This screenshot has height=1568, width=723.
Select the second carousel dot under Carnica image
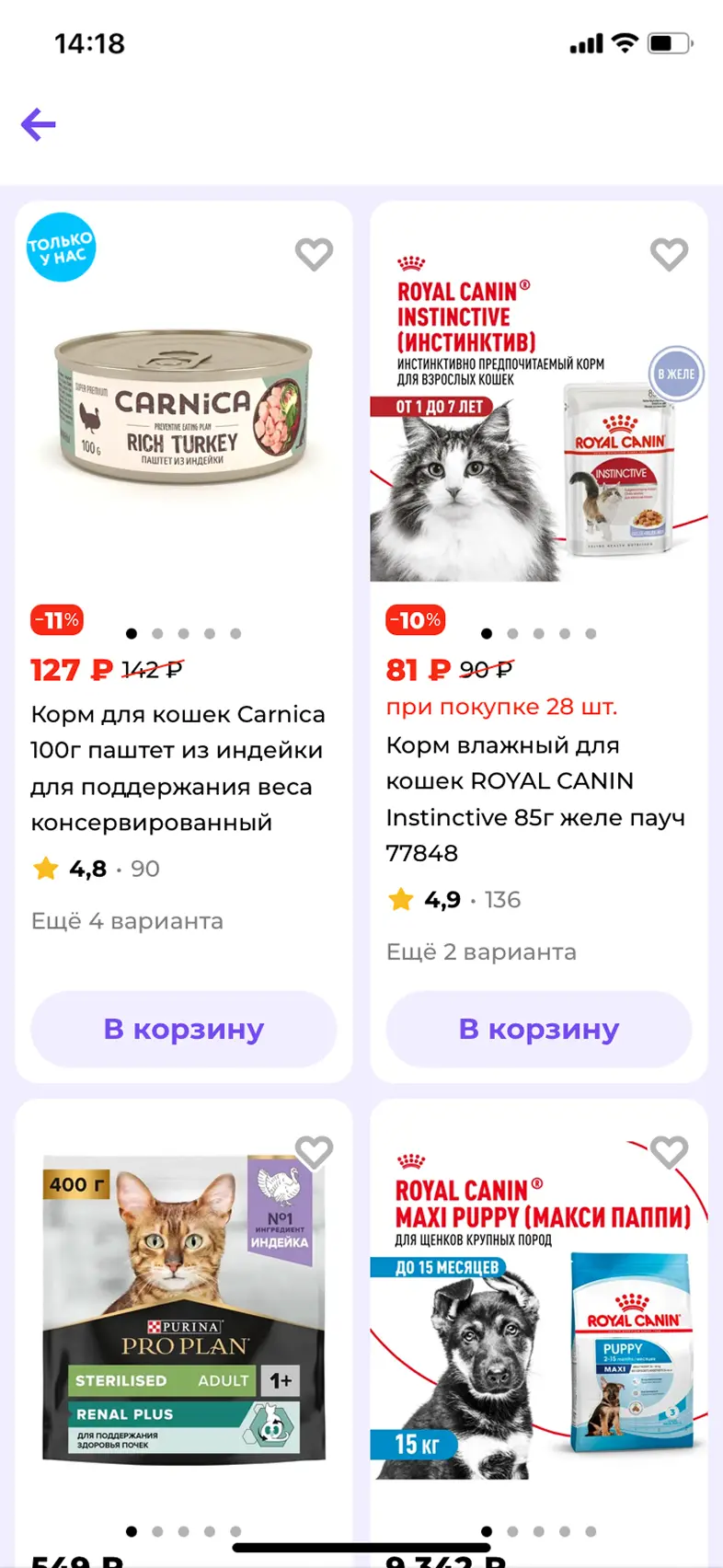click(157, 633)
